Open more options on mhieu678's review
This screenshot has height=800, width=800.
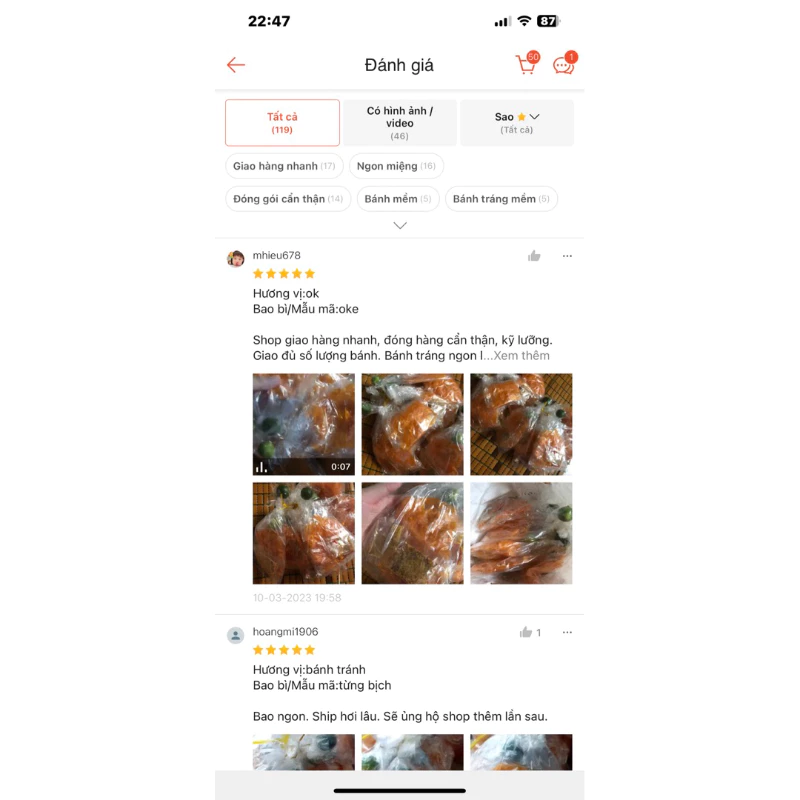(567, 256)
